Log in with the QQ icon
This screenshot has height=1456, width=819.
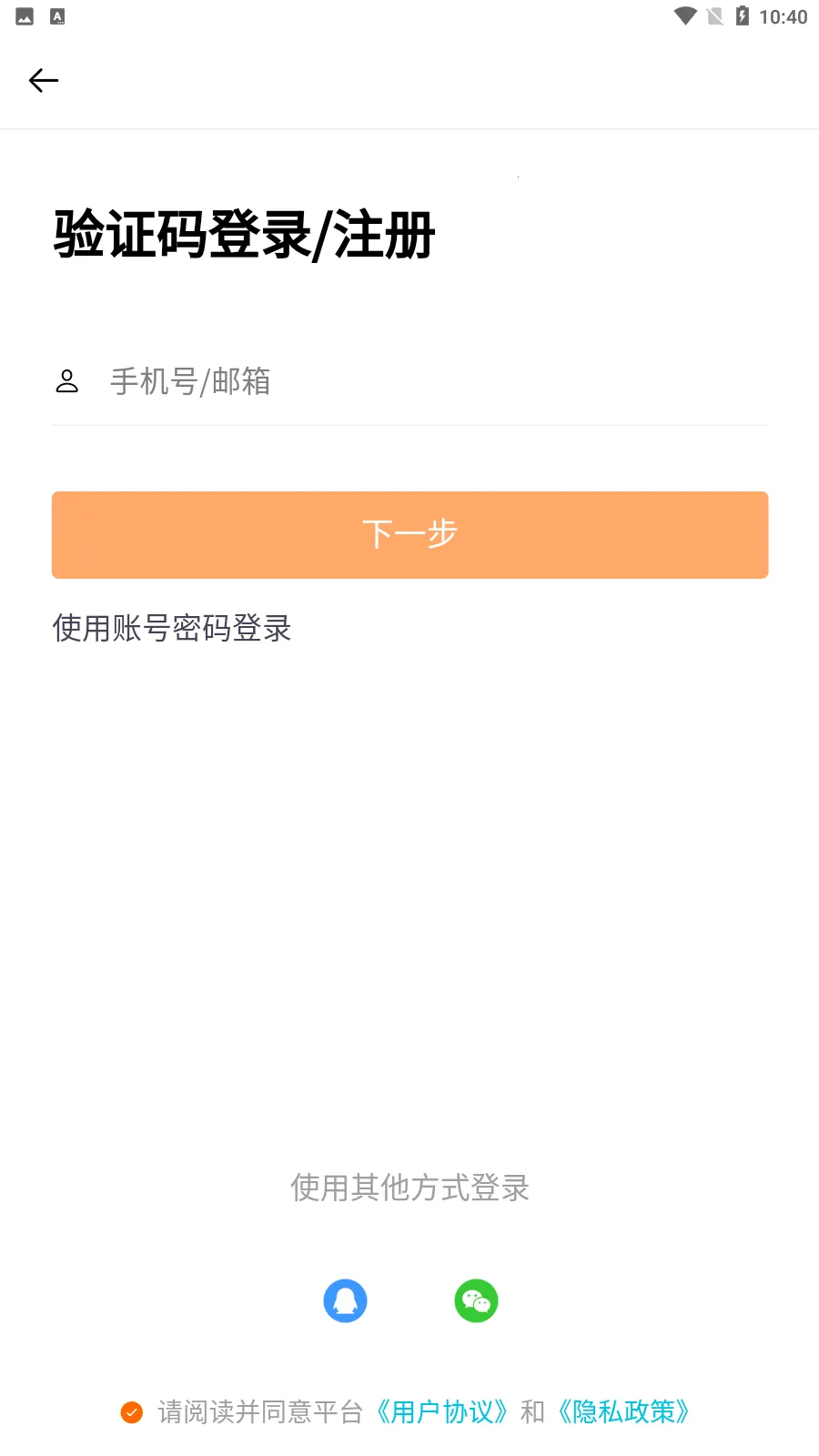[x=346, y=1301]
